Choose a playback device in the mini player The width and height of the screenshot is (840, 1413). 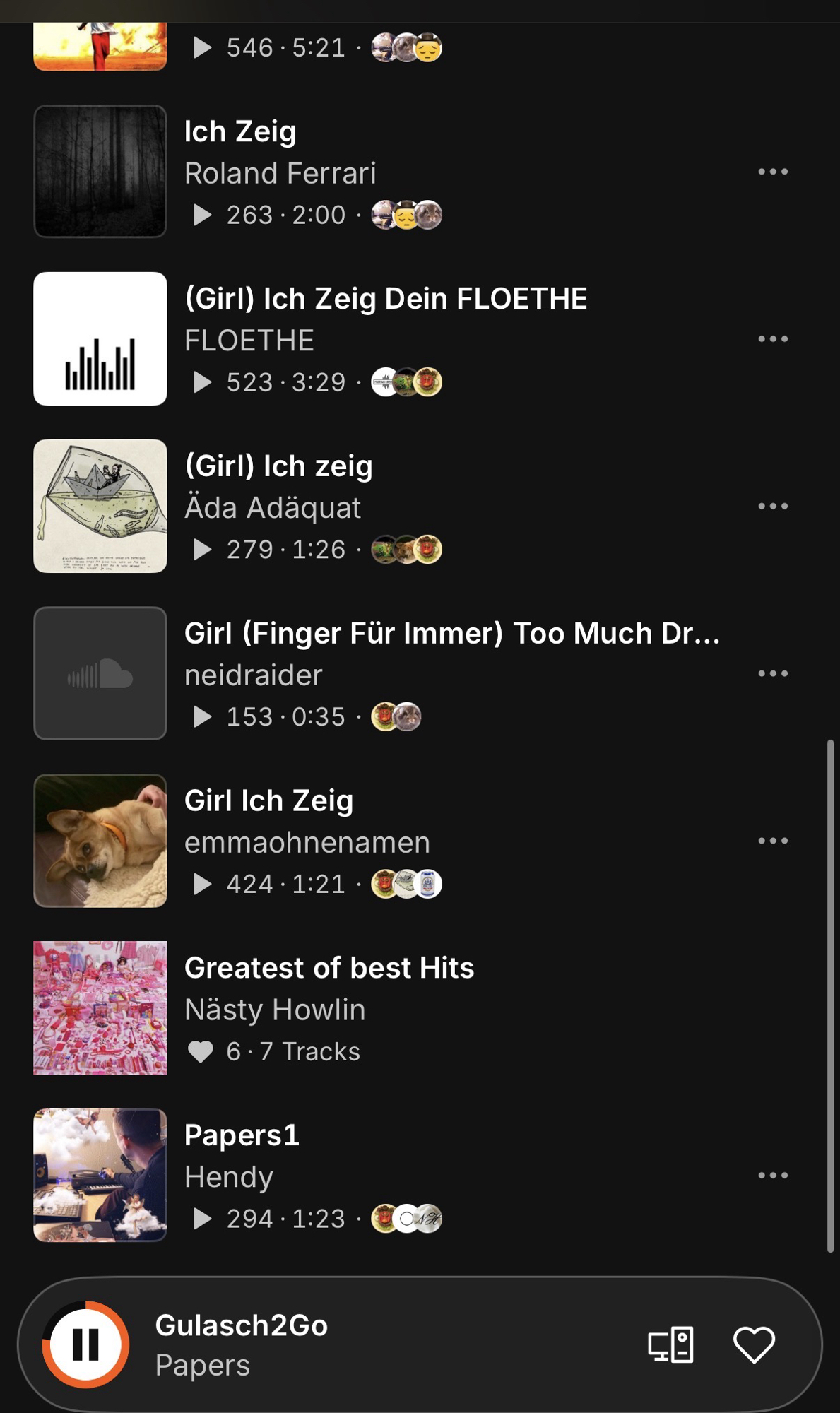[670, 1344]
